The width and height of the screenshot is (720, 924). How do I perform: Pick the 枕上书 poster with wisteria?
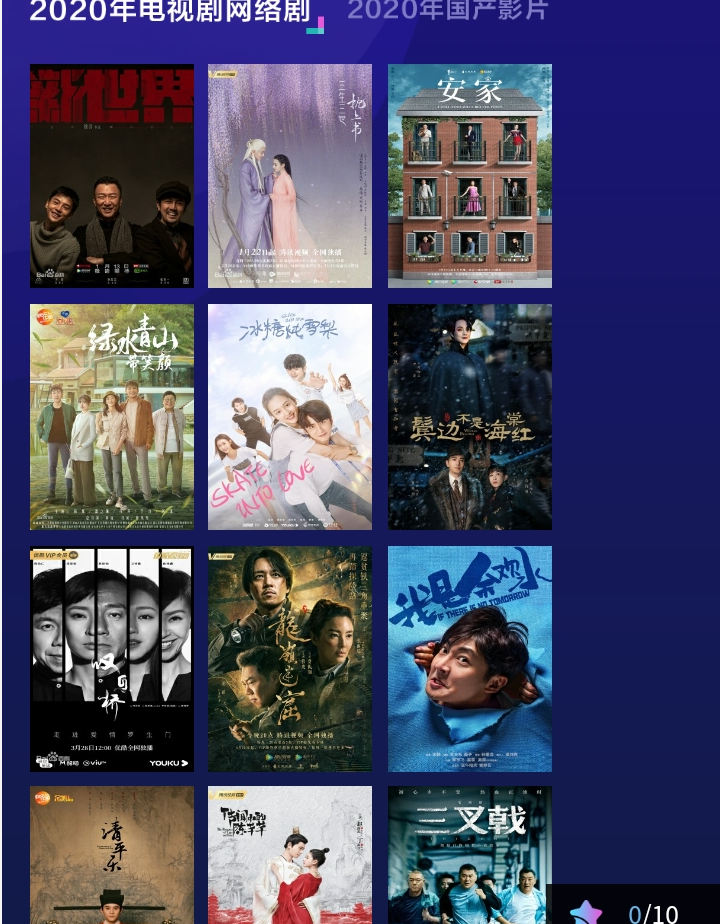point(290,176)
